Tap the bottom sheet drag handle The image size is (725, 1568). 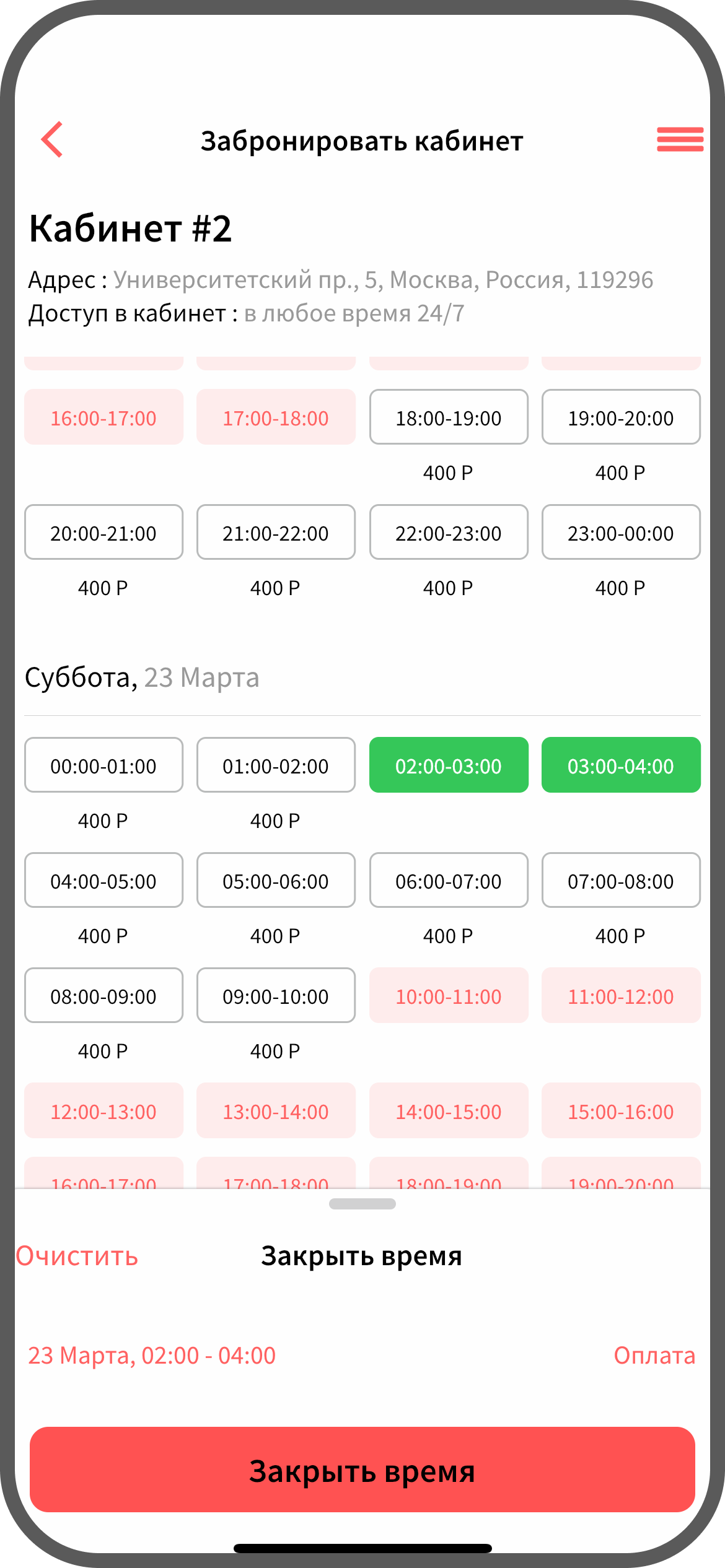pyautogui.click(x=362, y=1204)
